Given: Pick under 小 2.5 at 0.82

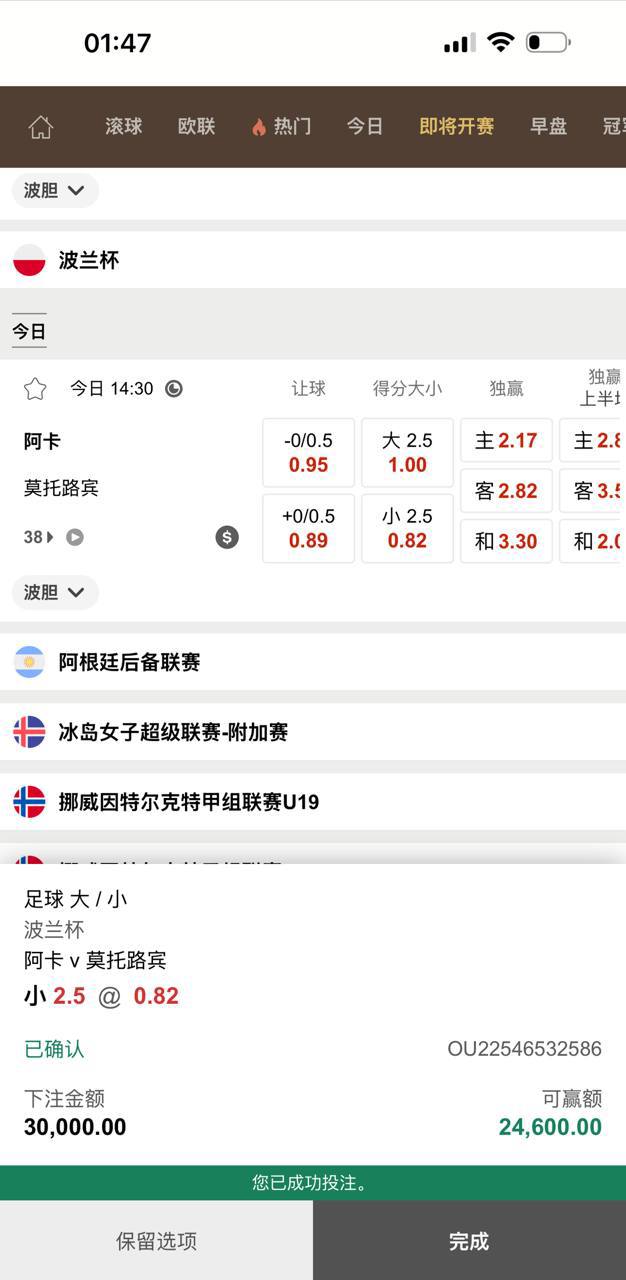Looking at the screenshot, I should (x=407, y=528).
